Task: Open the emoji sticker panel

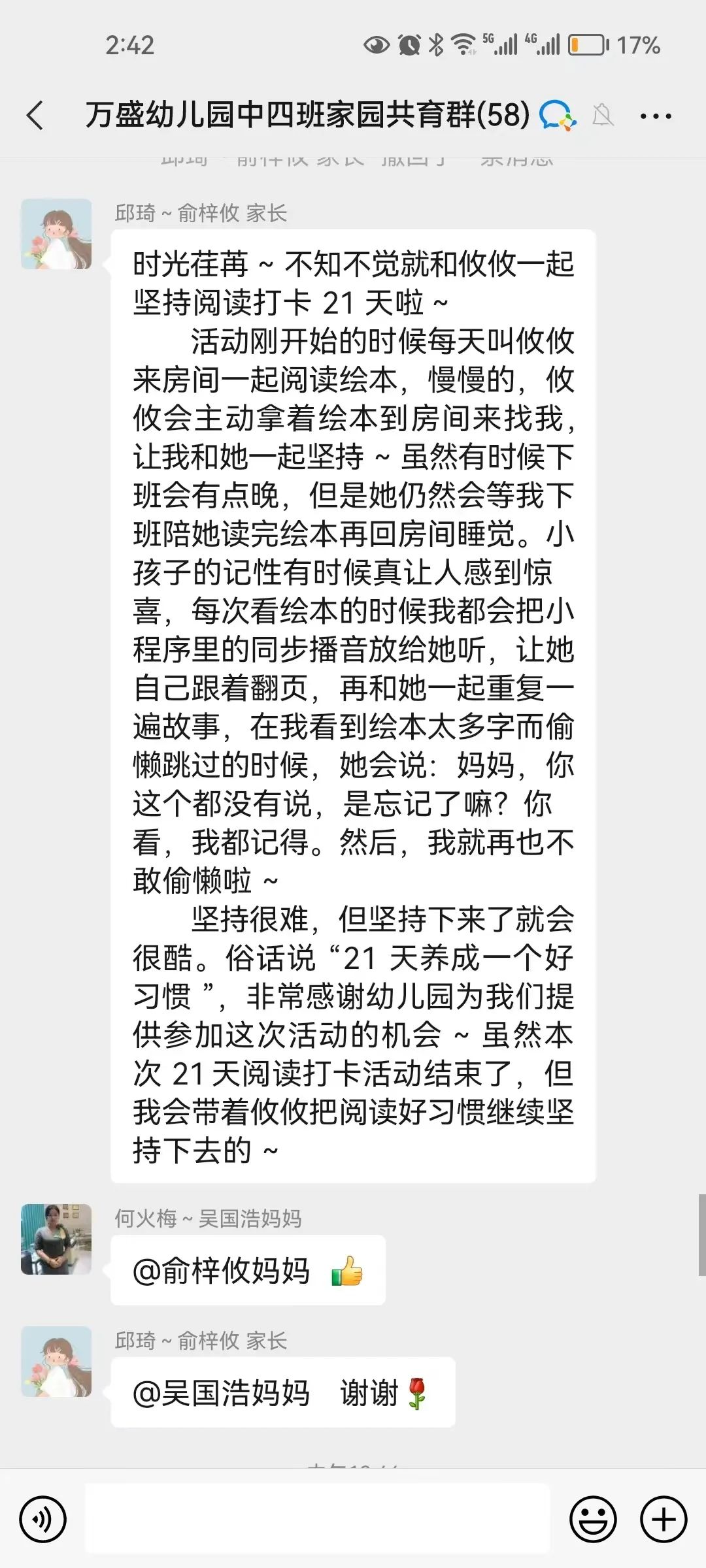Action: click(593, 1520)
